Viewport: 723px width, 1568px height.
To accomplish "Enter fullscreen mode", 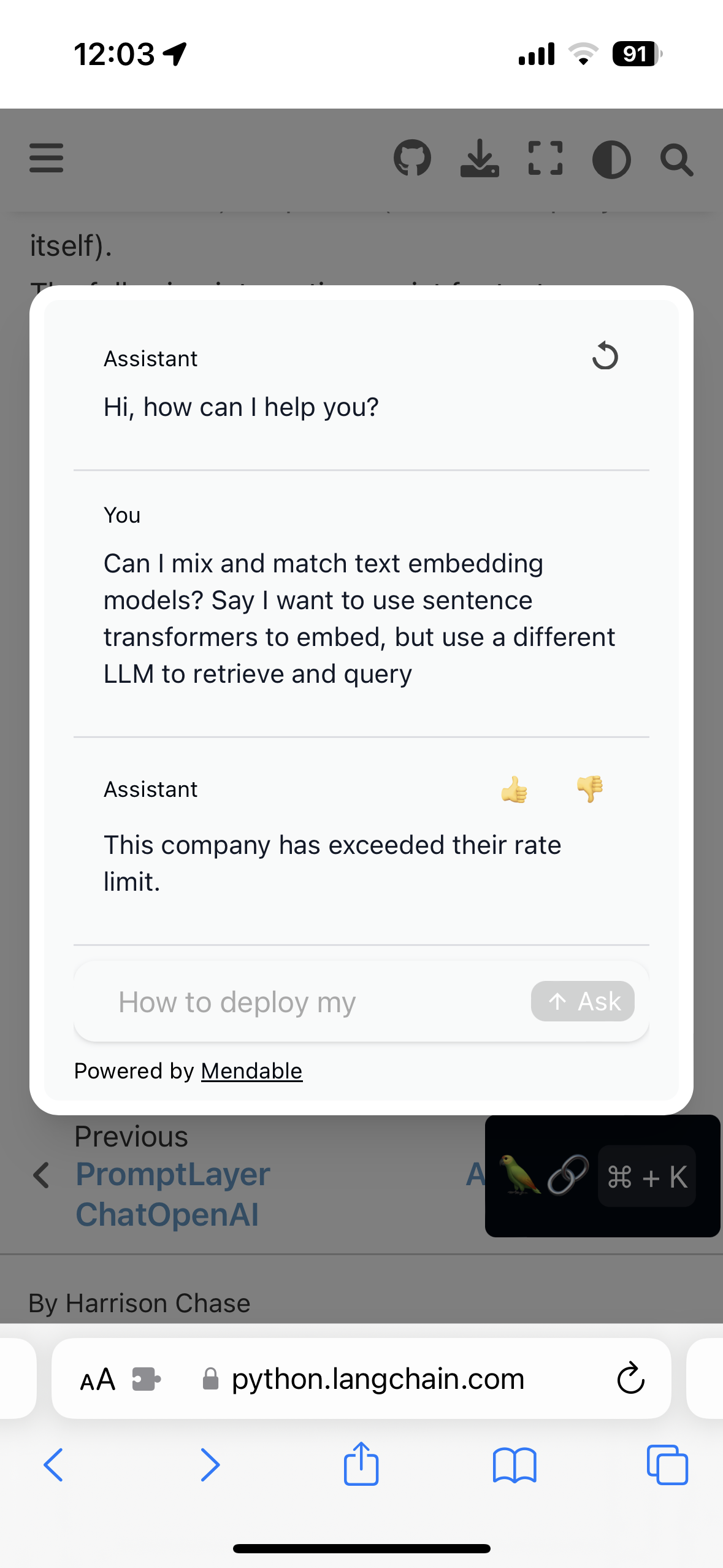I will tap(545, 158).
